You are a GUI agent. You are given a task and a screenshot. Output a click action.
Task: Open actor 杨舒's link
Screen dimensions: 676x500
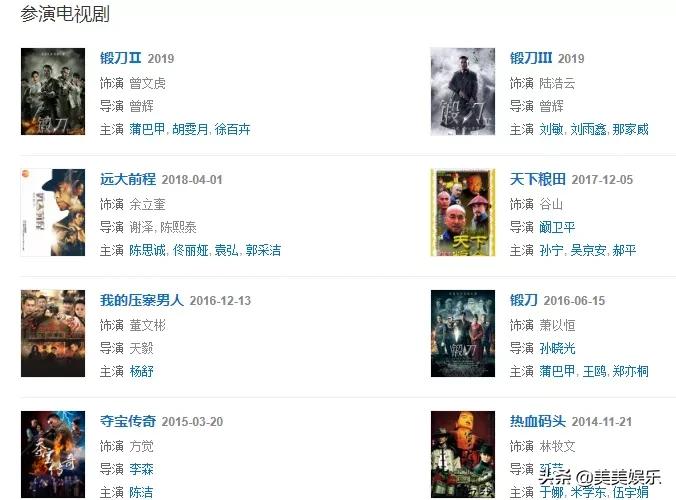coord(141,372)
